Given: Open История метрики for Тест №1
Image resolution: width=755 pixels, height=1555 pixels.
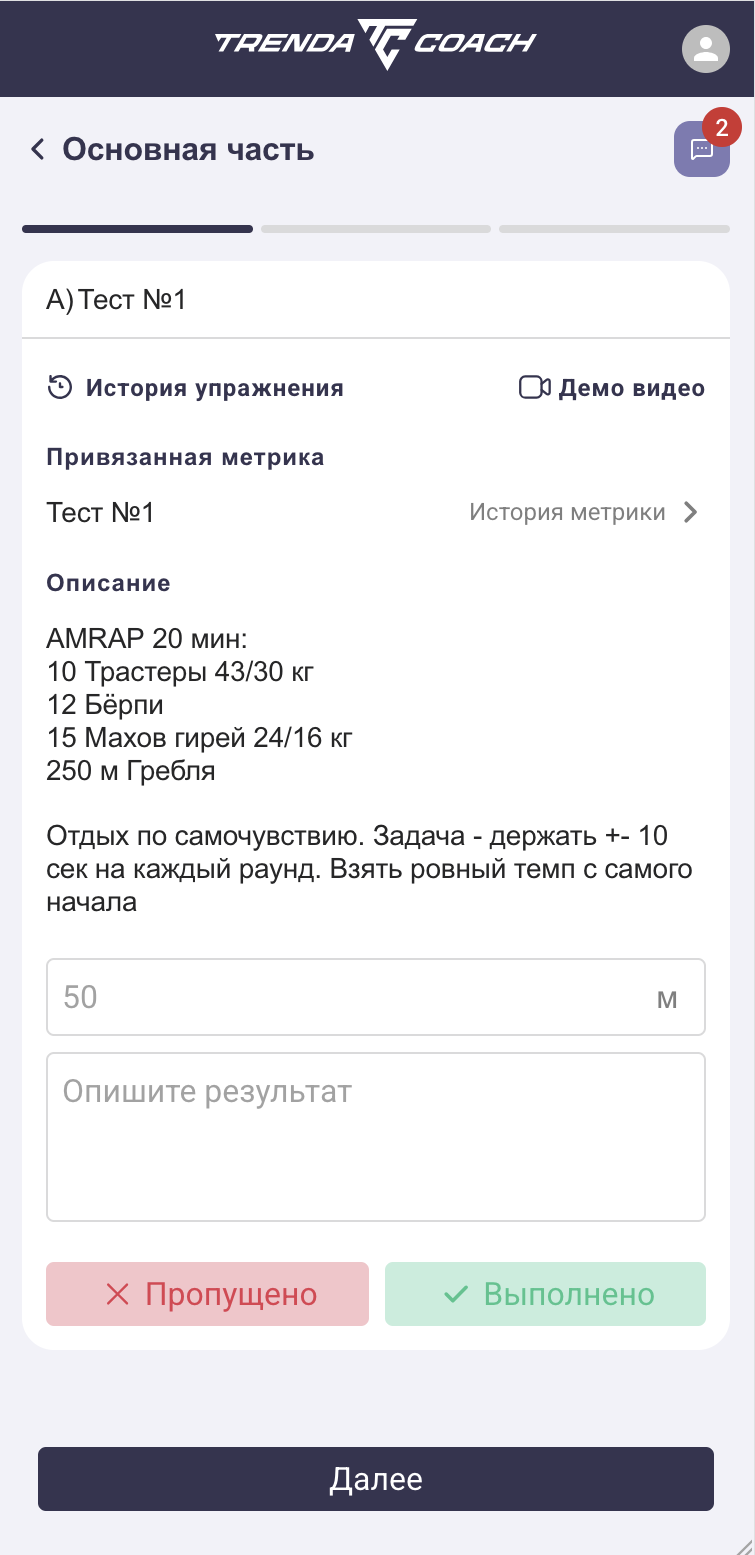Looking at the screenshot, I should (x=584, y=513).
